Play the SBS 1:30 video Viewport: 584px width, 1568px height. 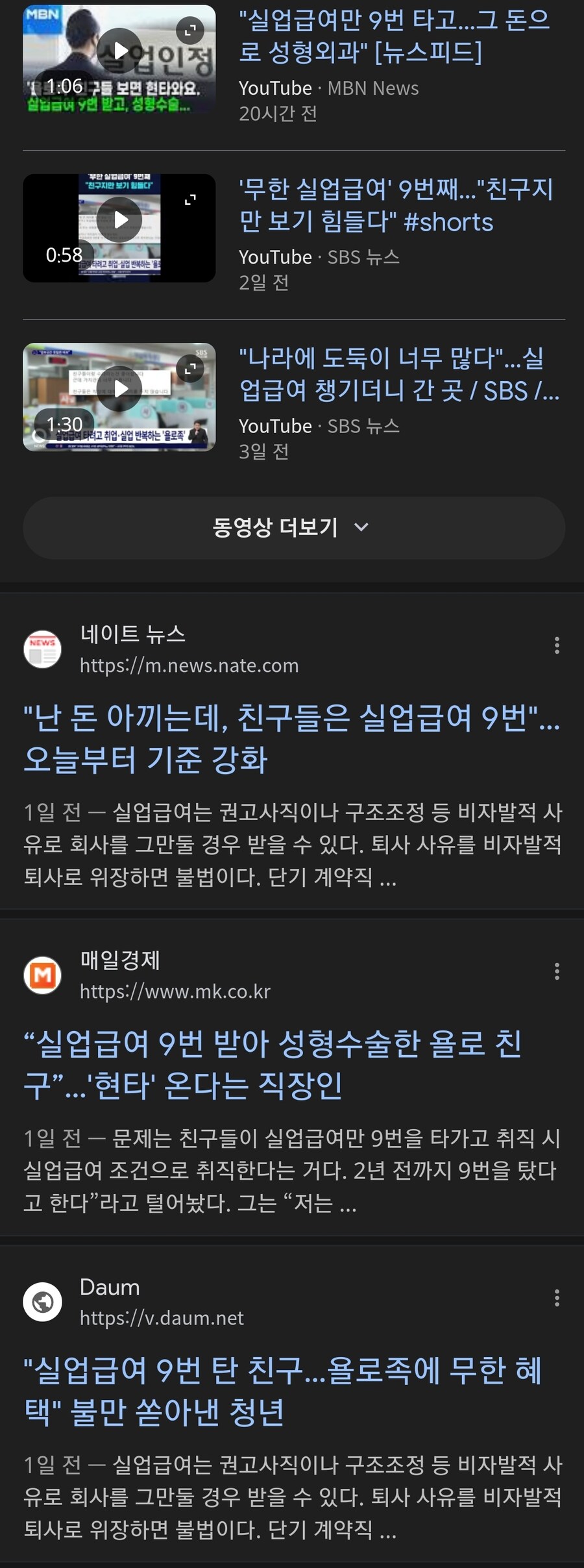[x=119, y=389]
